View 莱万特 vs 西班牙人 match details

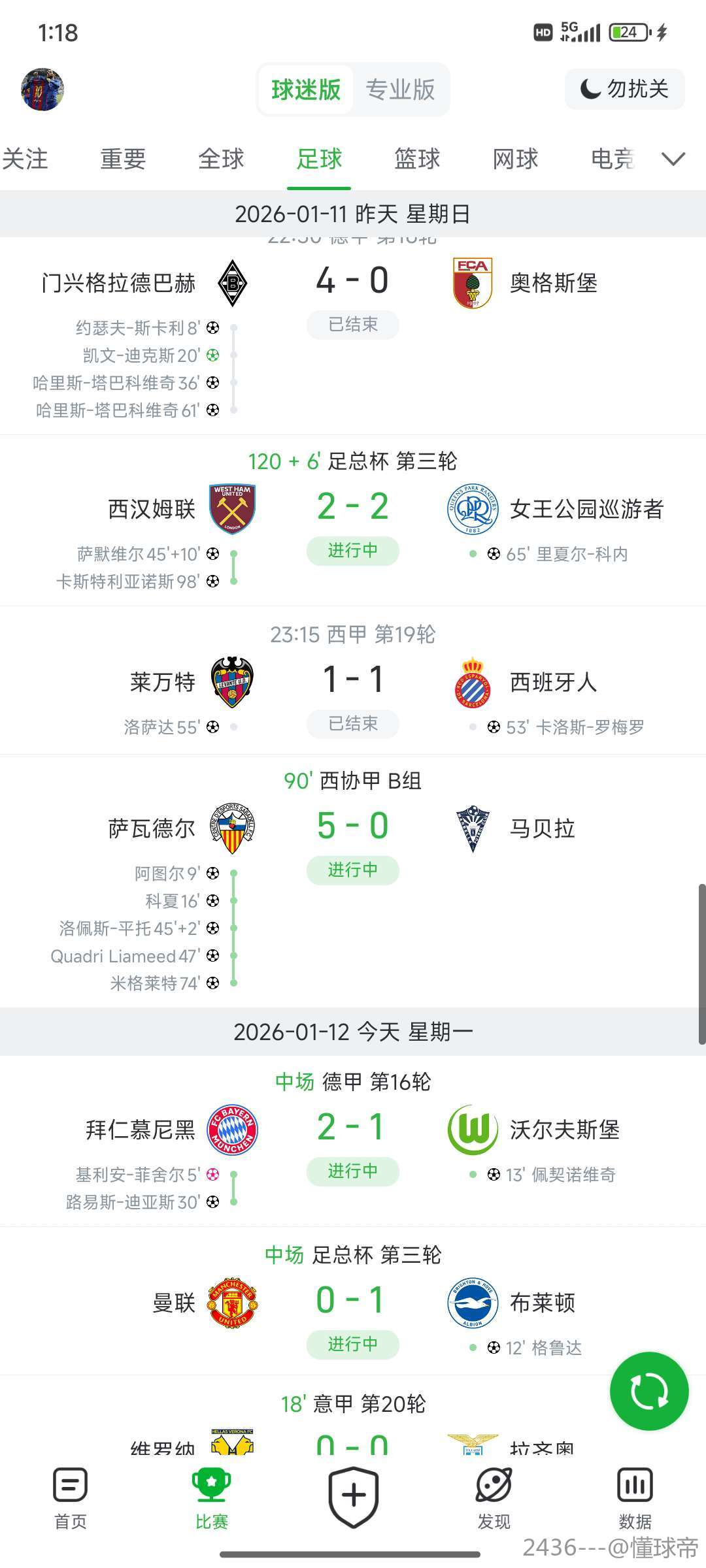click(352, 681)
